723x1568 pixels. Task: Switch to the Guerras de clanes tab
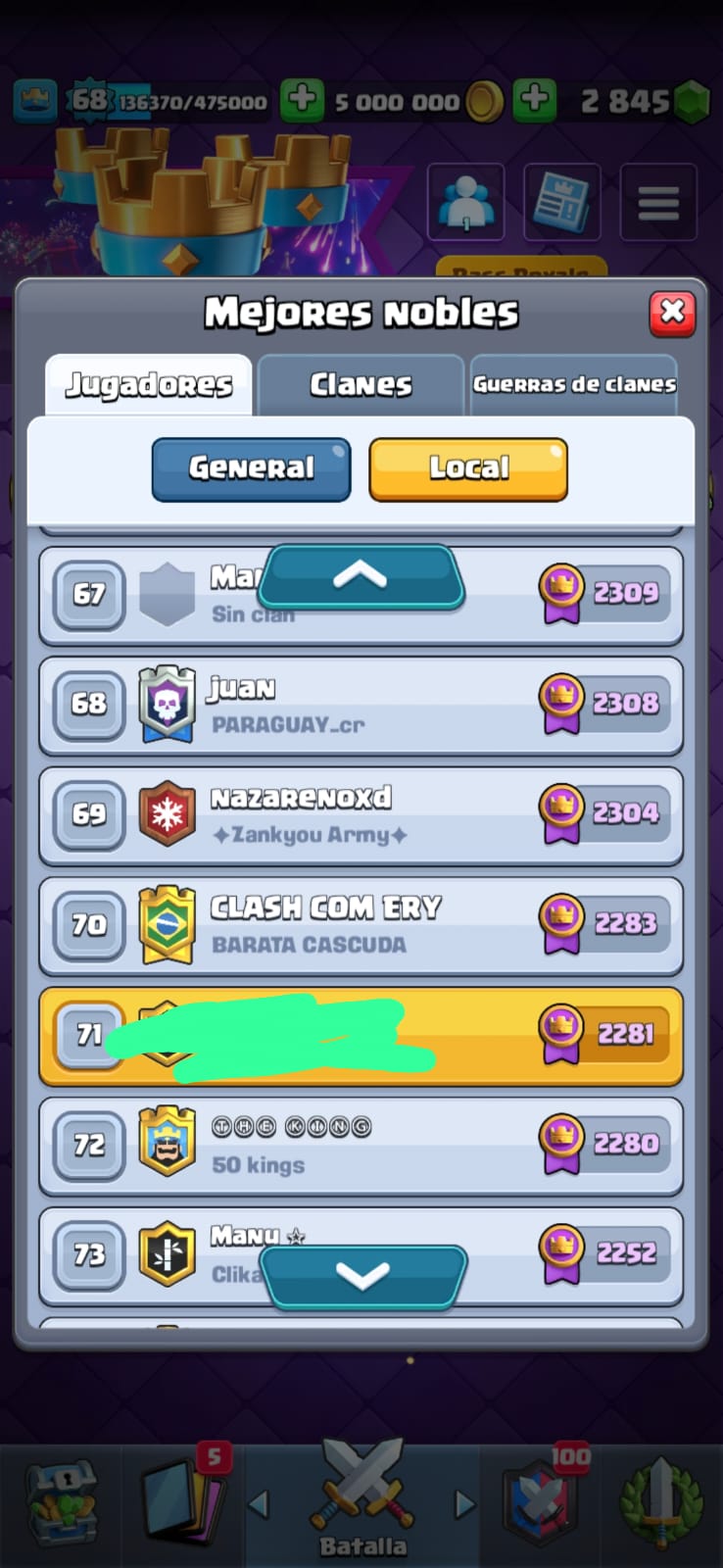(x=574, y=384)
